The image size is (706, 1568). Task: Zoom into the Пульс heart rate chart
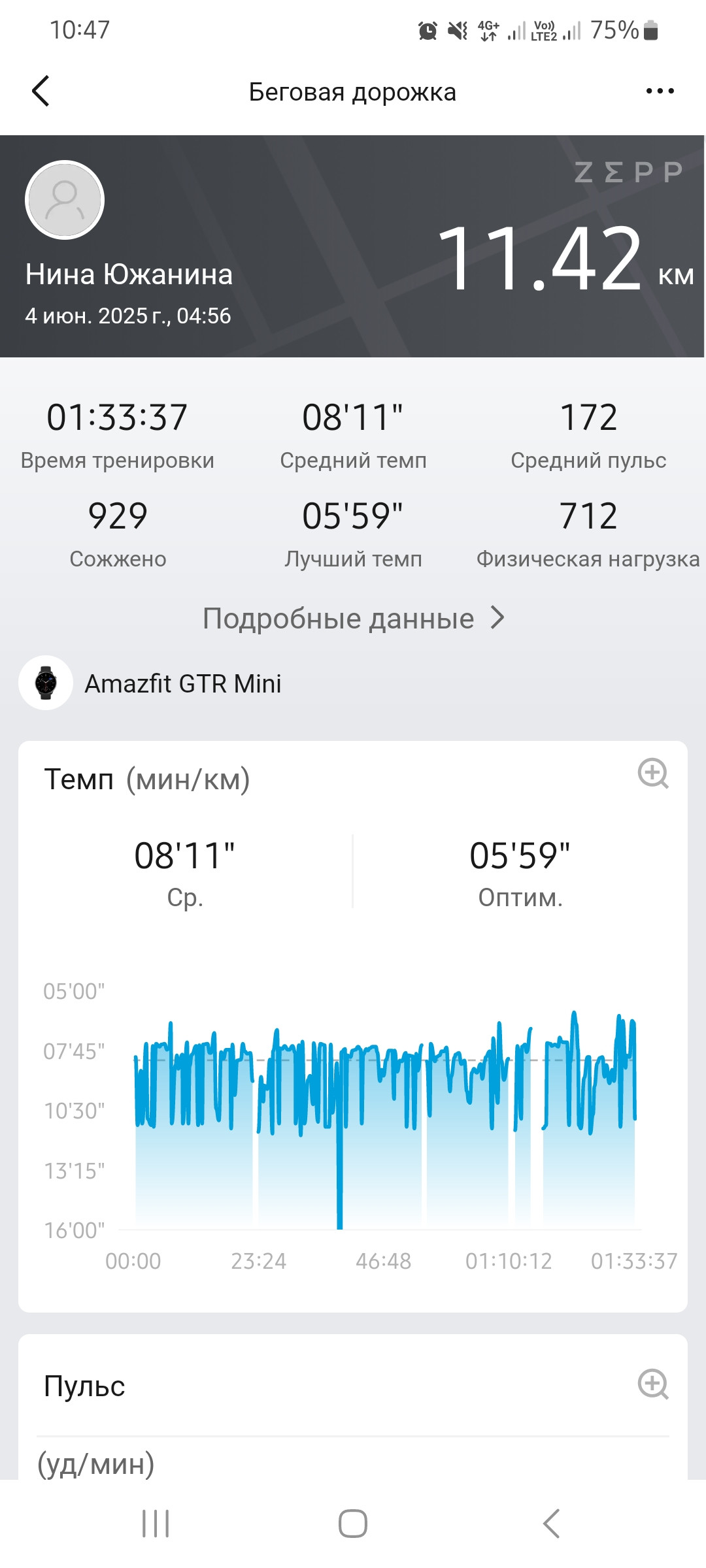(x=653, y=1384)
